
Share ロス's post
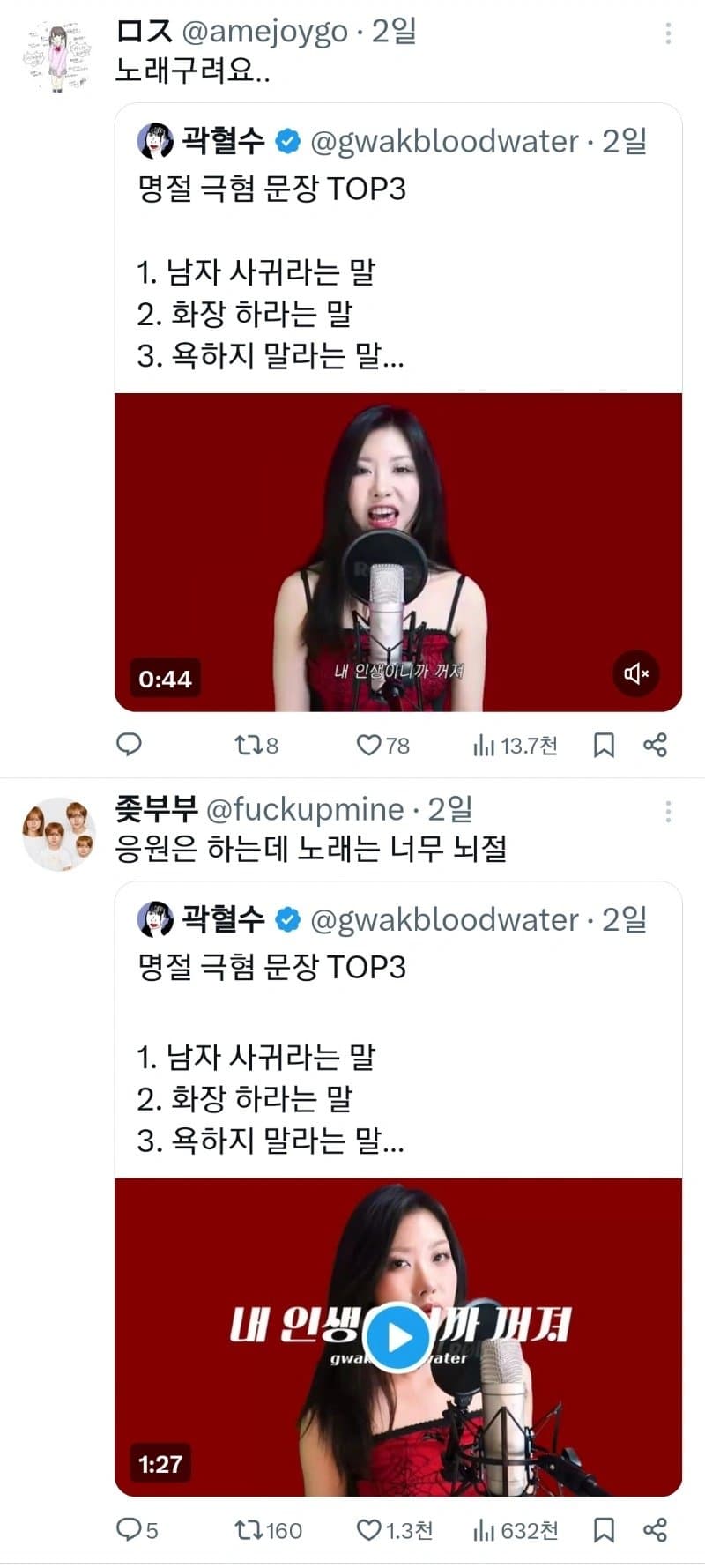655,746
